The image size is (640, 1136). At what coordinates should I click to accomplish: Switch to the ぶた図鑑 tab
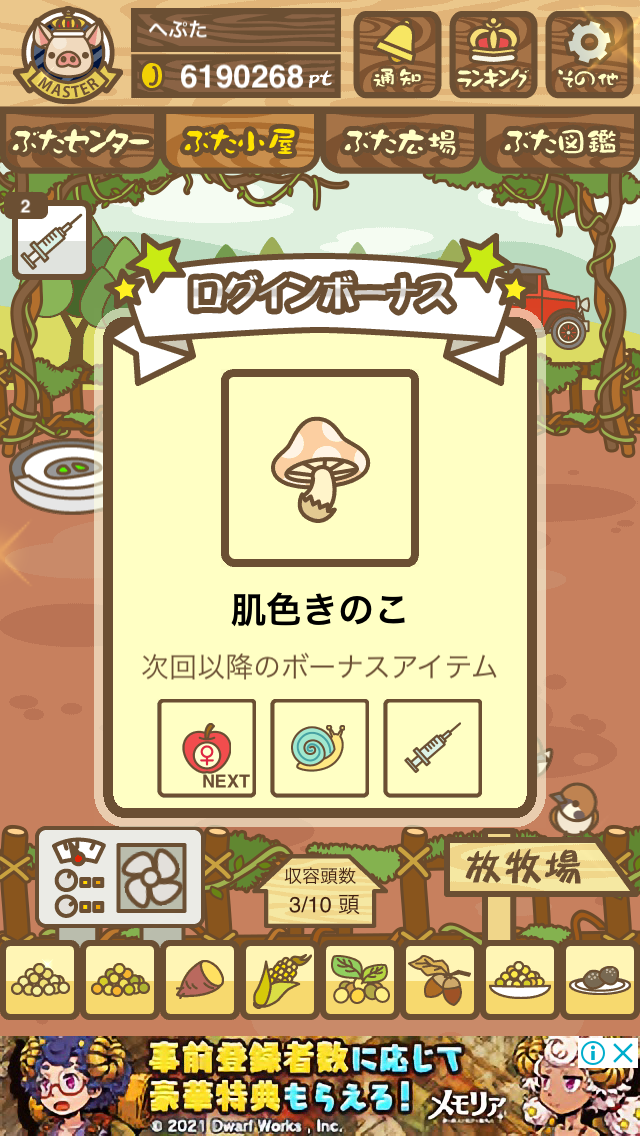pos(560,141)
